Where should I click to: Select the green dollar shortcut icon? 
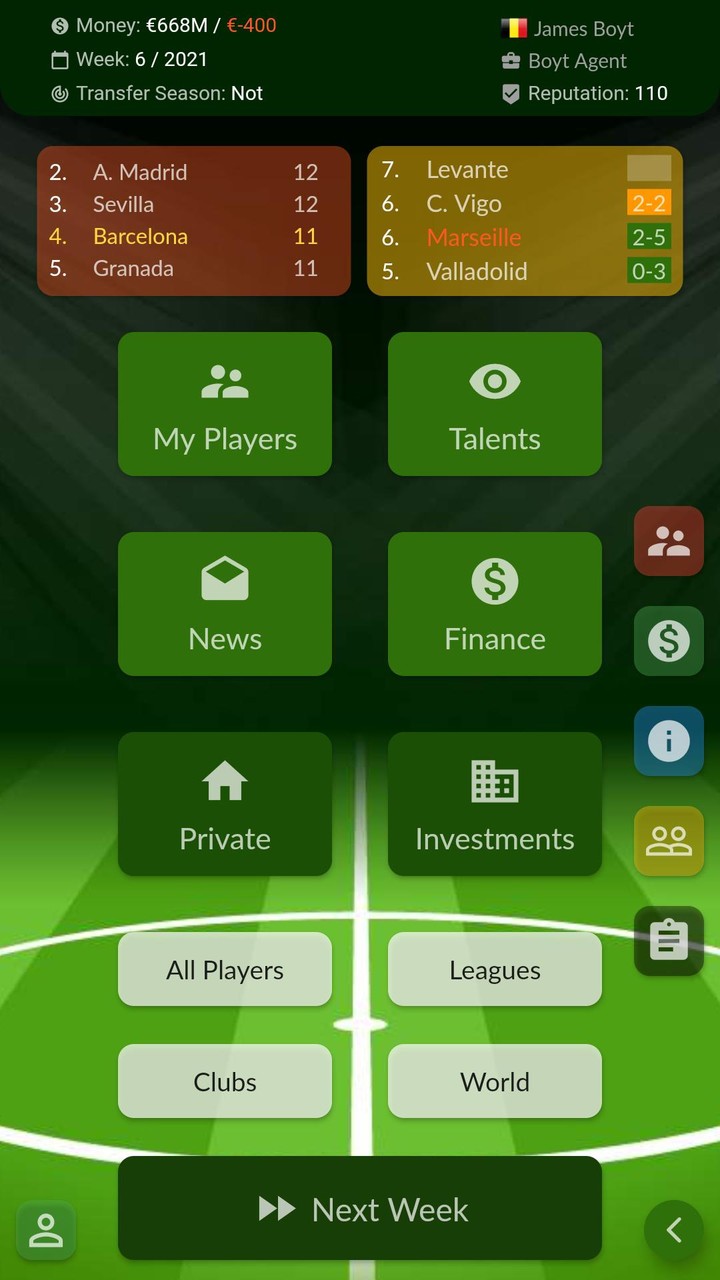pyautogui.click(x=668, y=641)
